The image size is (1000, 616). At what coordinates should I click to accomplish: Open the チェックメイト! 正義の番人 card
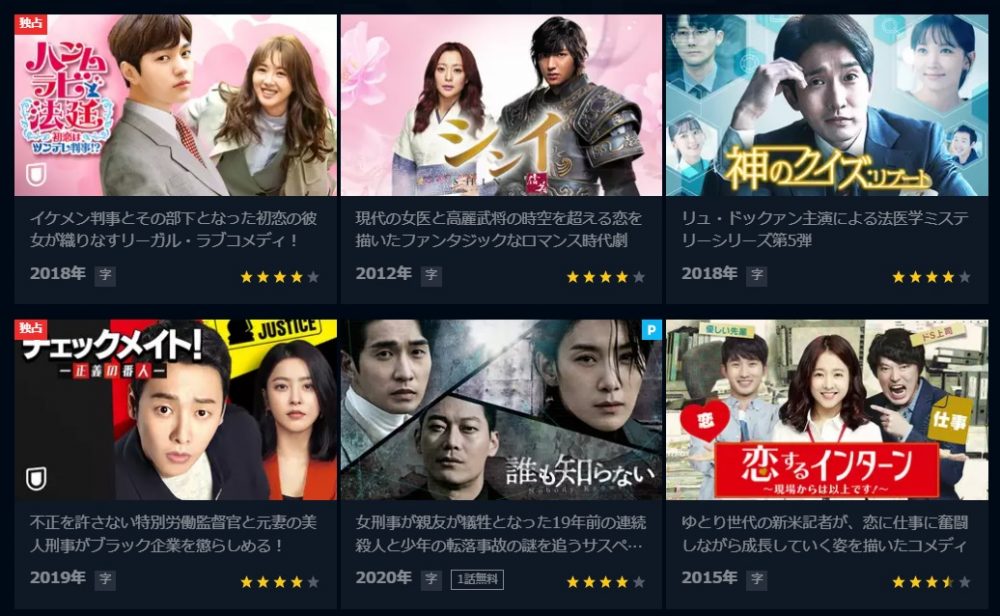pos(175,410)
